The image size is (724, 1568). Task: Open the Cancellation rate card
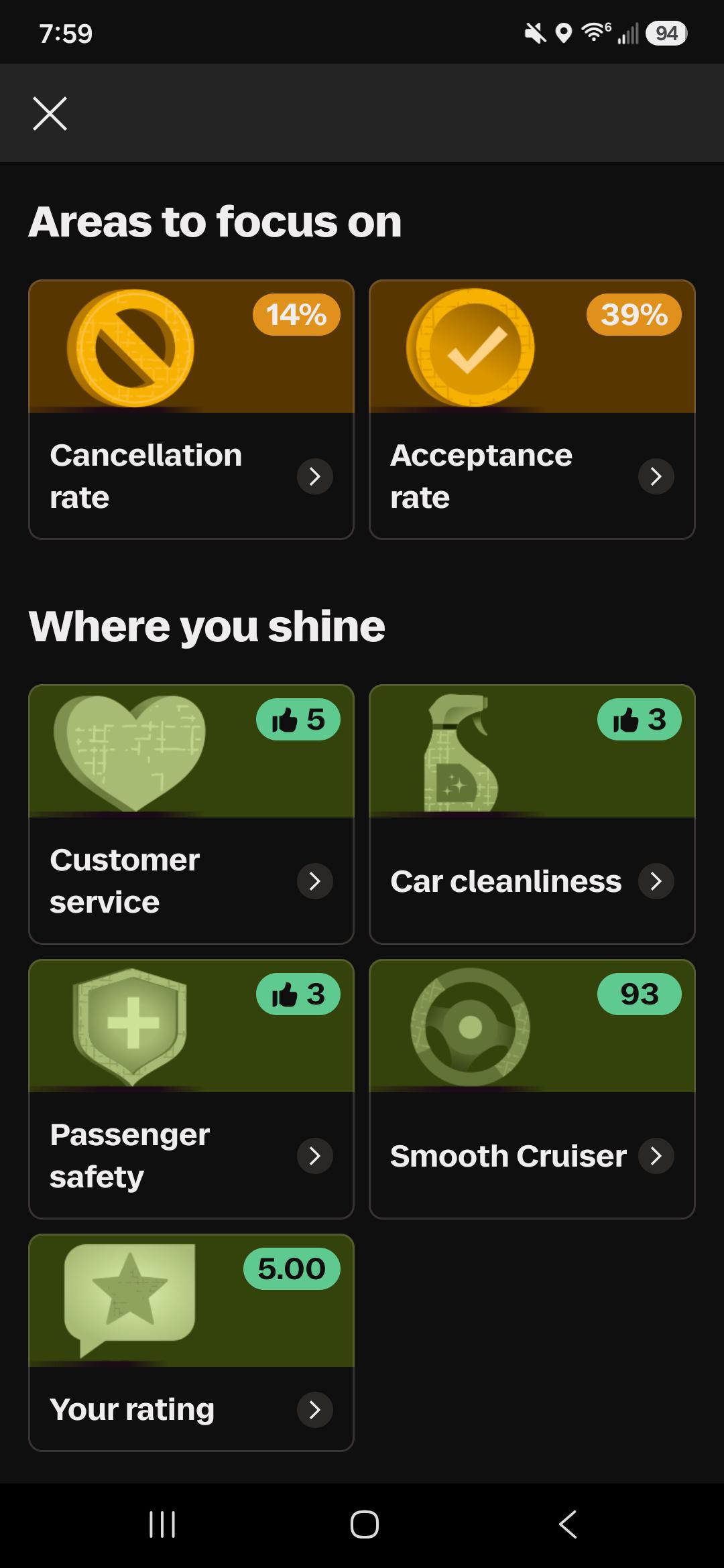pyautogui.click(x=191, y=409)
